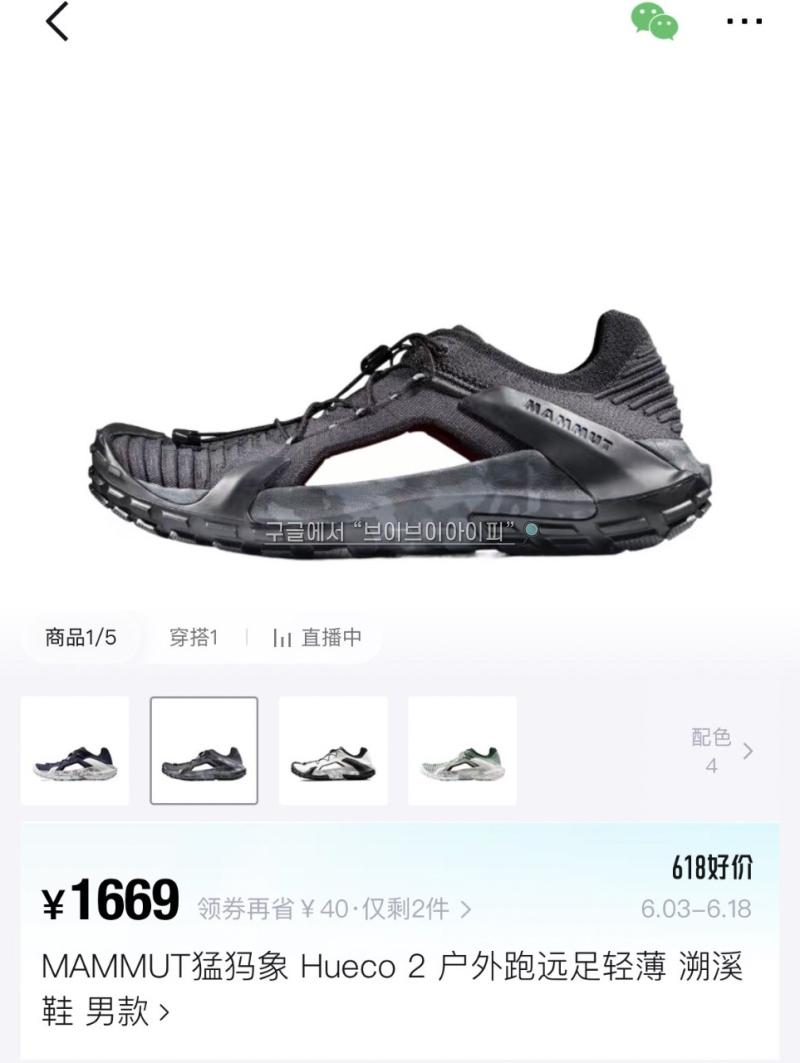Open the three-dot overflow menu
The width and height of the screenshot is (800, 1063).
pos(744,22)
